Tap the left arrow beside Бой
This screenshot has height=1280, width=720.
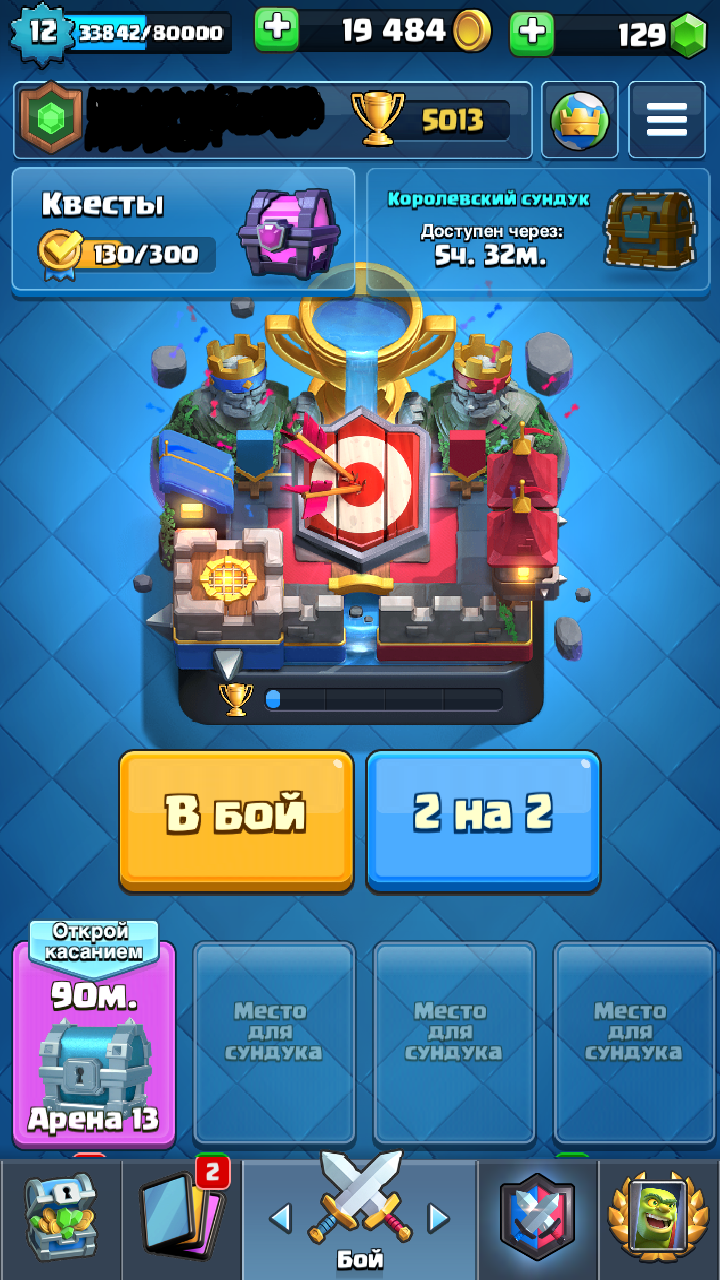[281, 1217]
